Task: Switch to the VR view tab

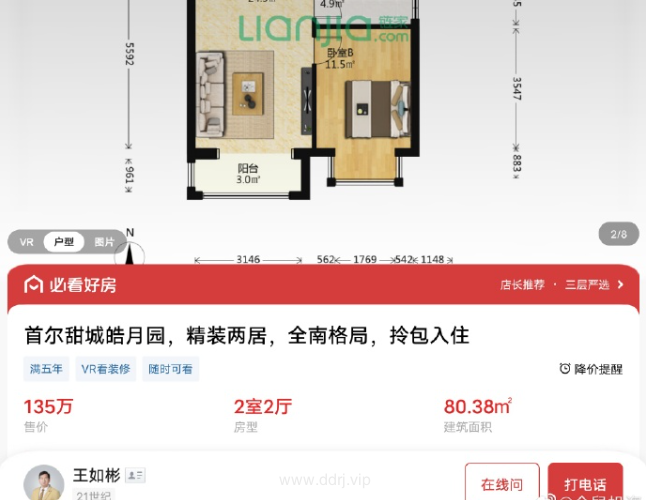Action: 27,242
